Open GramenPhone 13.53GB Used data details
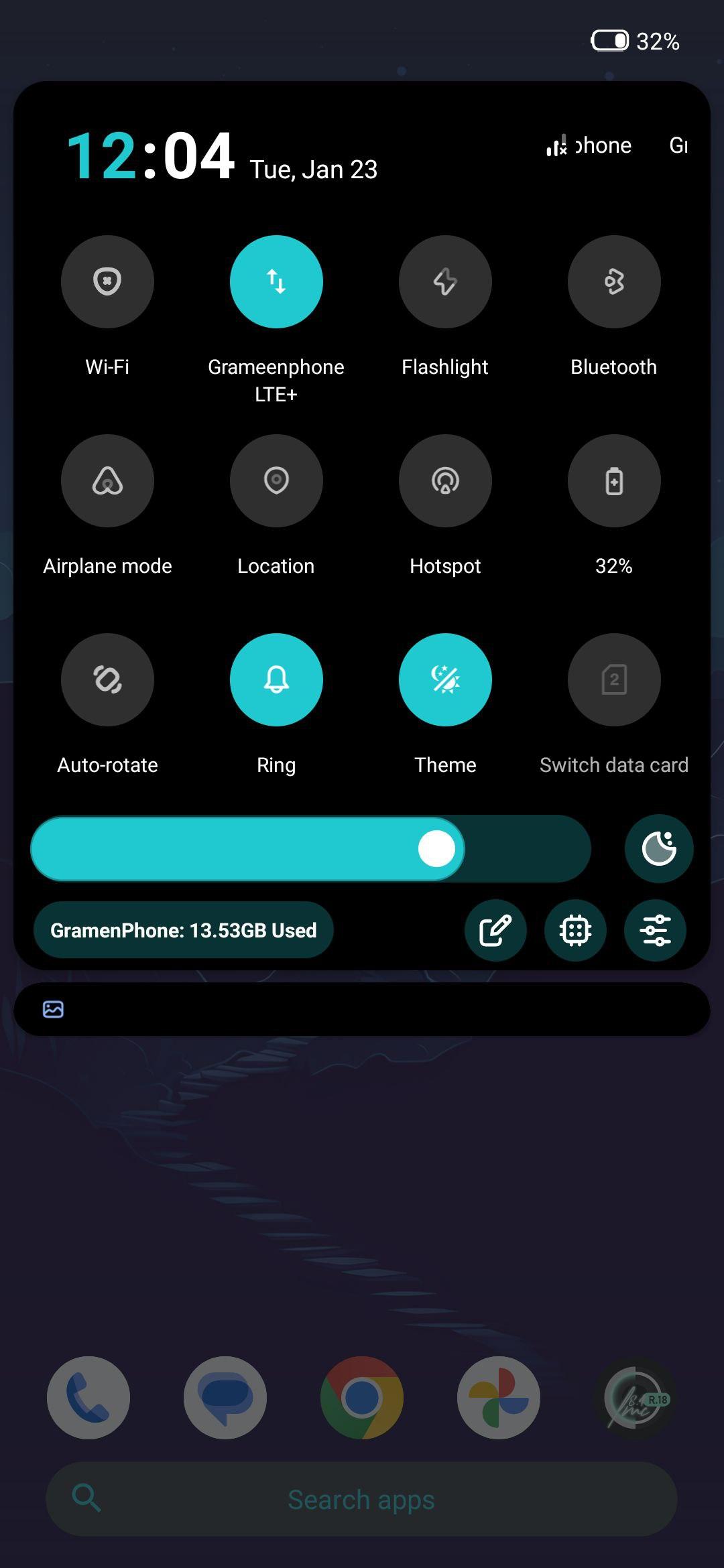The height and width of the screenshot is (1568, 724). coord(184,930)
